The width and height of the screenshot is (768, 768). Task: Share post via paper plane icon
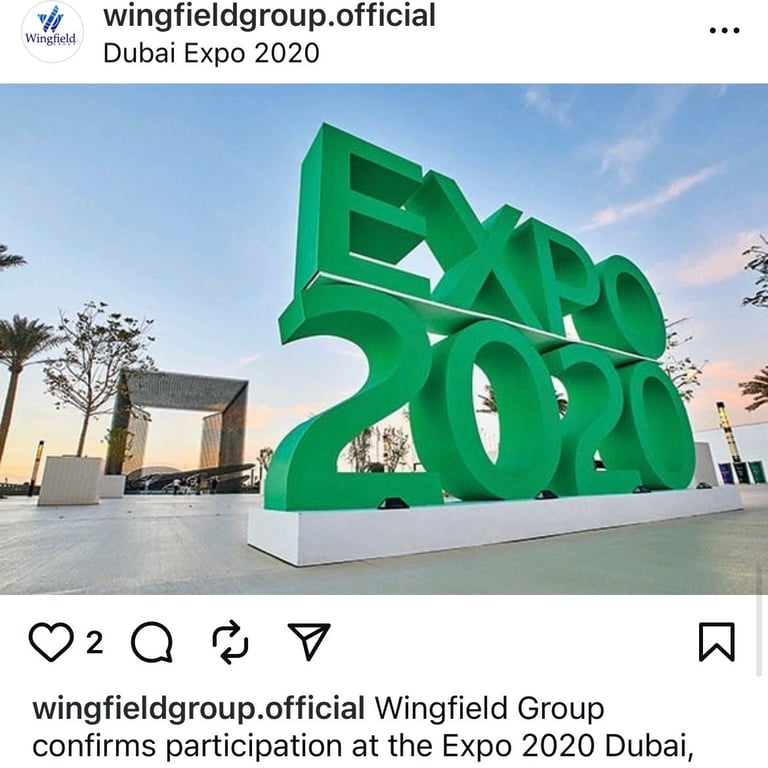click(x=309, y=642)
